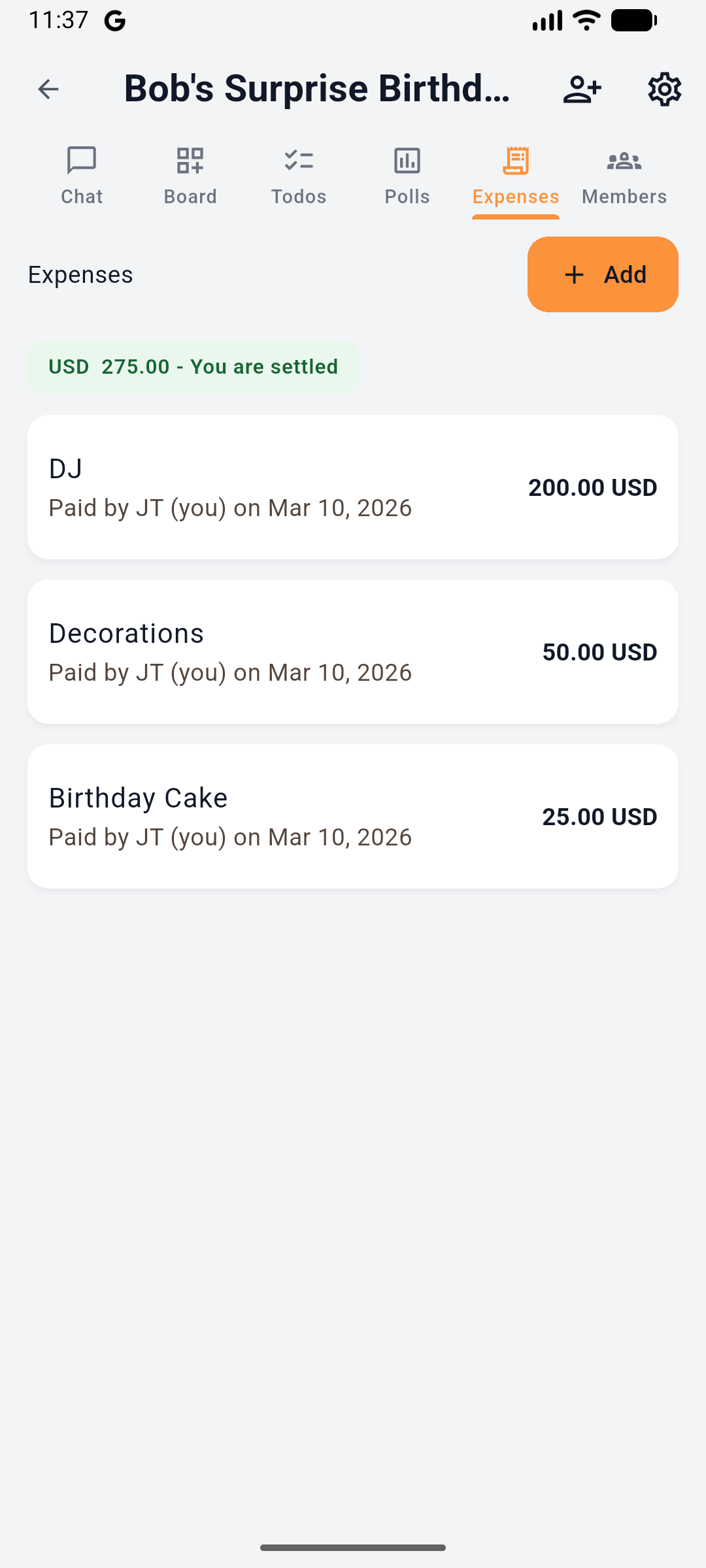Screen dimensions: 706x1568
Task: Open the Birthday Cake expense entry
Action: pyautogui.click(x=353, y=815)
